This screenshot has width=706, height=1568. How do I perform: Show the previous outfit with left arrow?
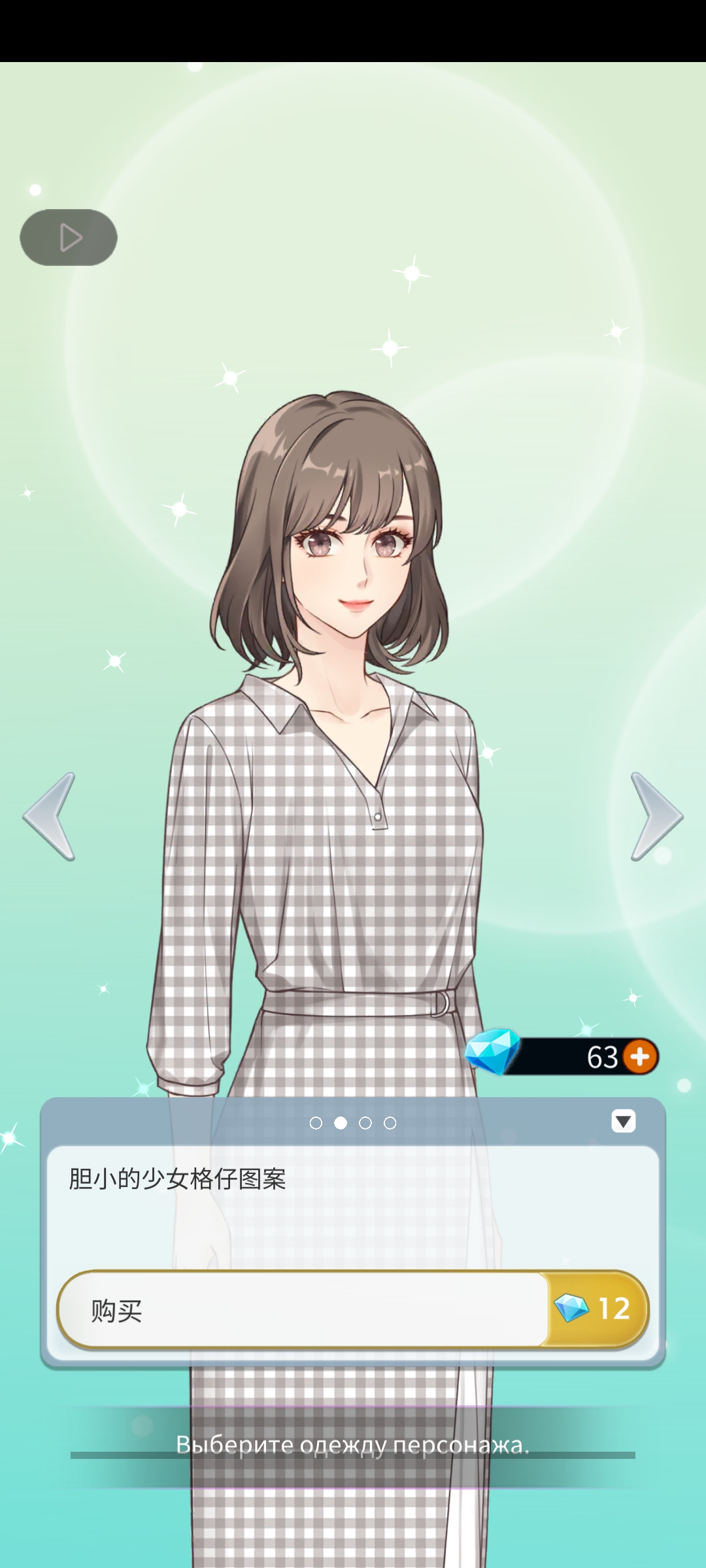pos(50,816)
